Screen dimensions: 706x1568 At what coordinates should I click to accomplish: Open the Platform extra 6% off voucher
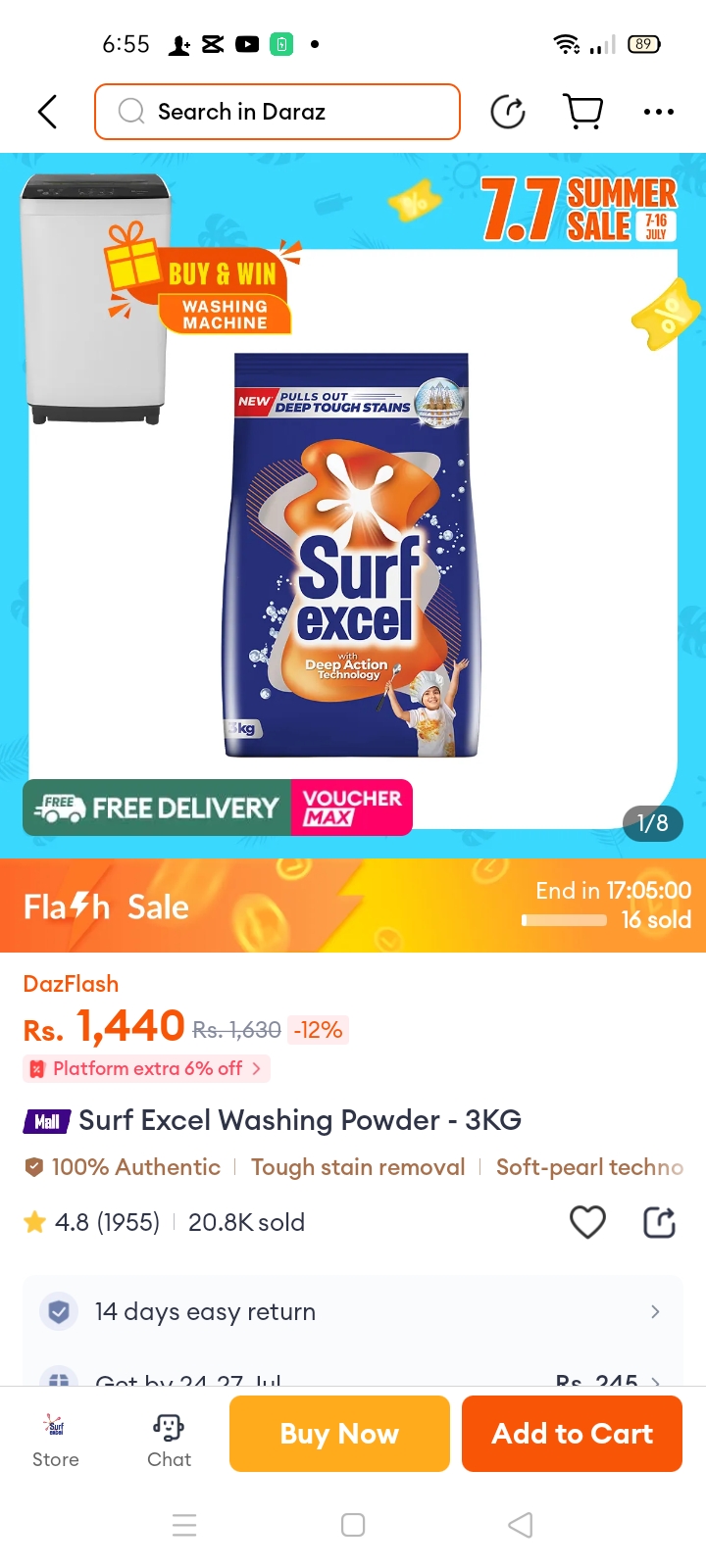(147, 1068)
